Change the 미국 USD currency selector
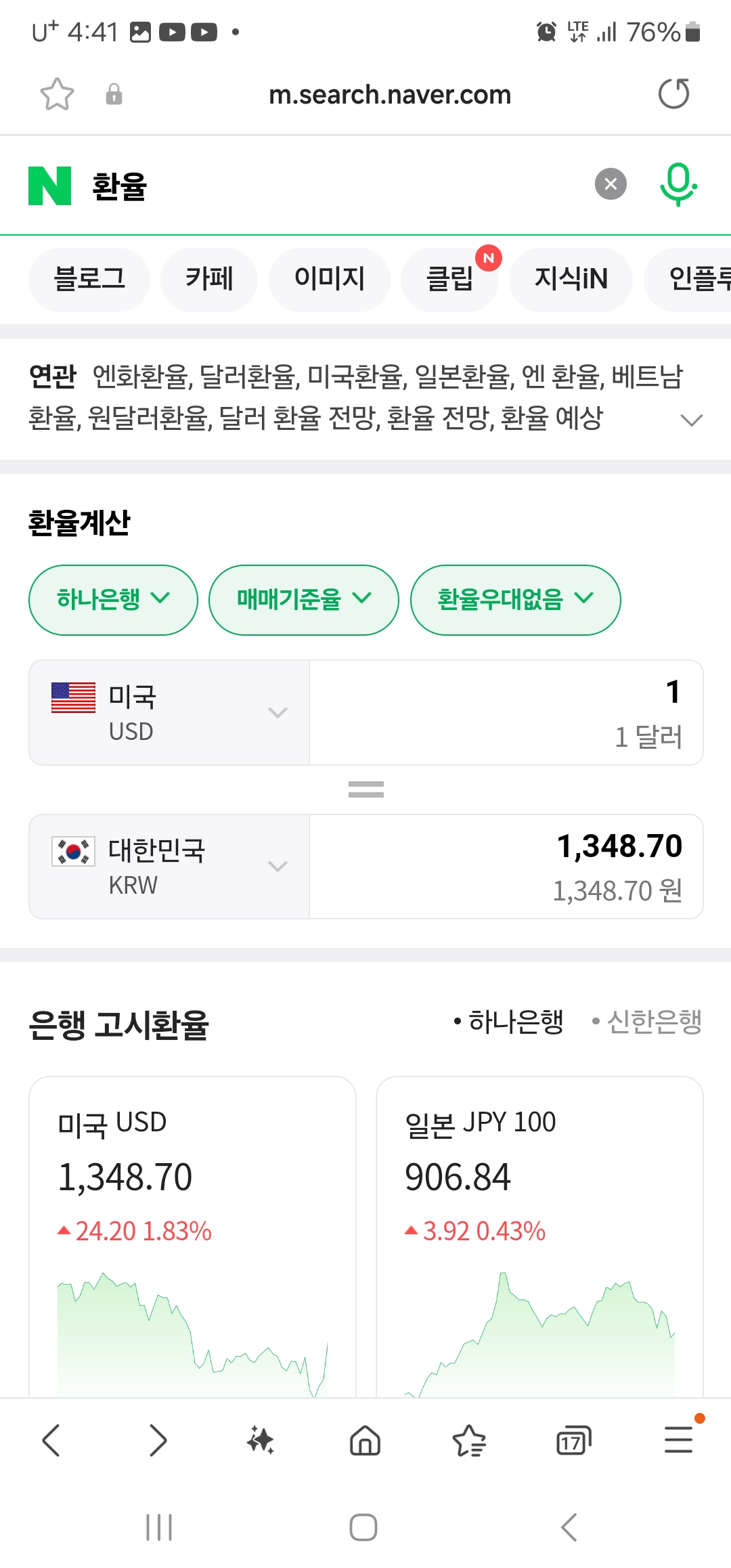Viewport: 731px width, 1568px height. pyautogui.click(x=169, y=713)
